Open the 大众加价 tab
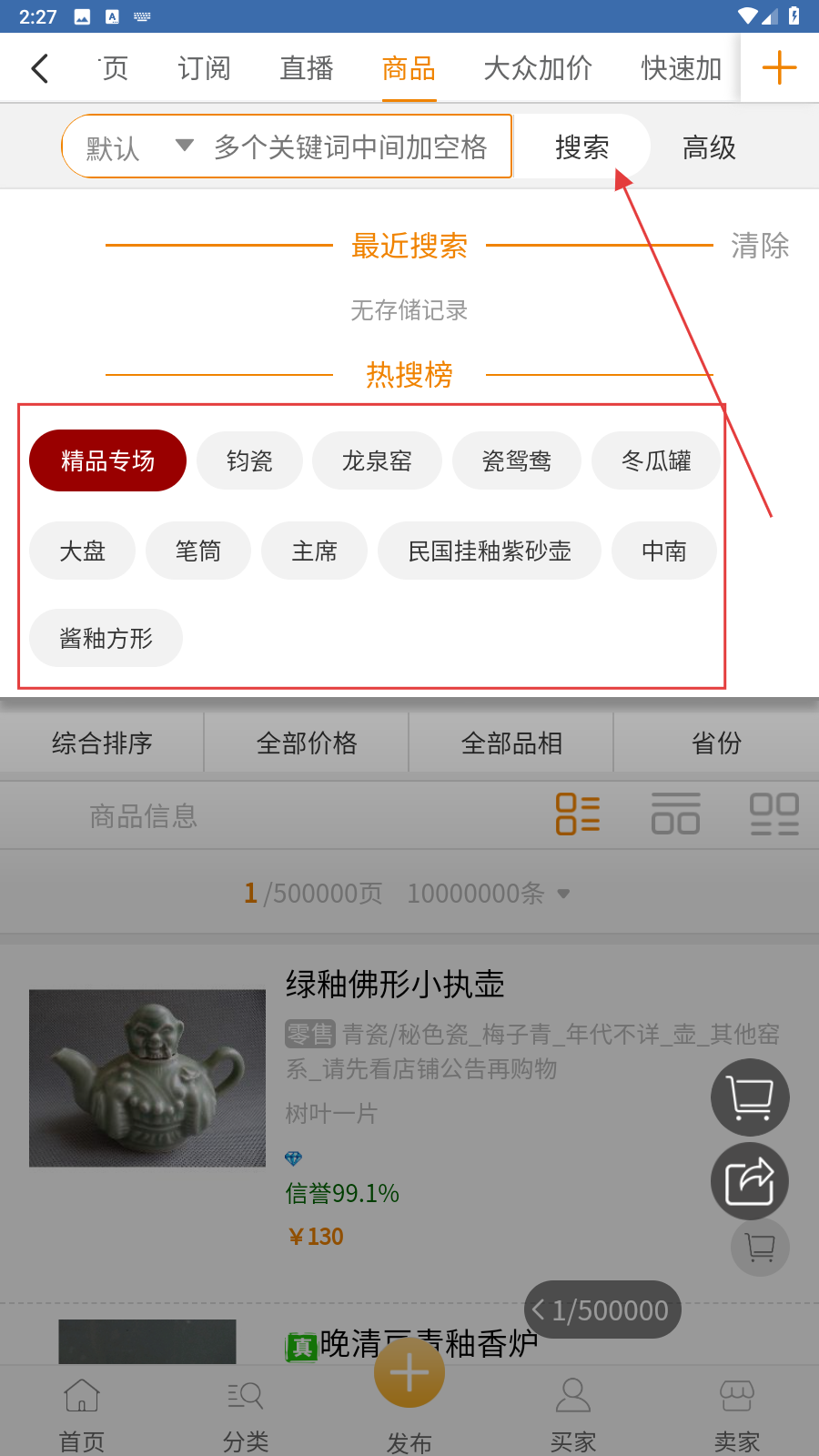Image resolution: width=819 pixels, height=1456 pixels. (538, 68)
